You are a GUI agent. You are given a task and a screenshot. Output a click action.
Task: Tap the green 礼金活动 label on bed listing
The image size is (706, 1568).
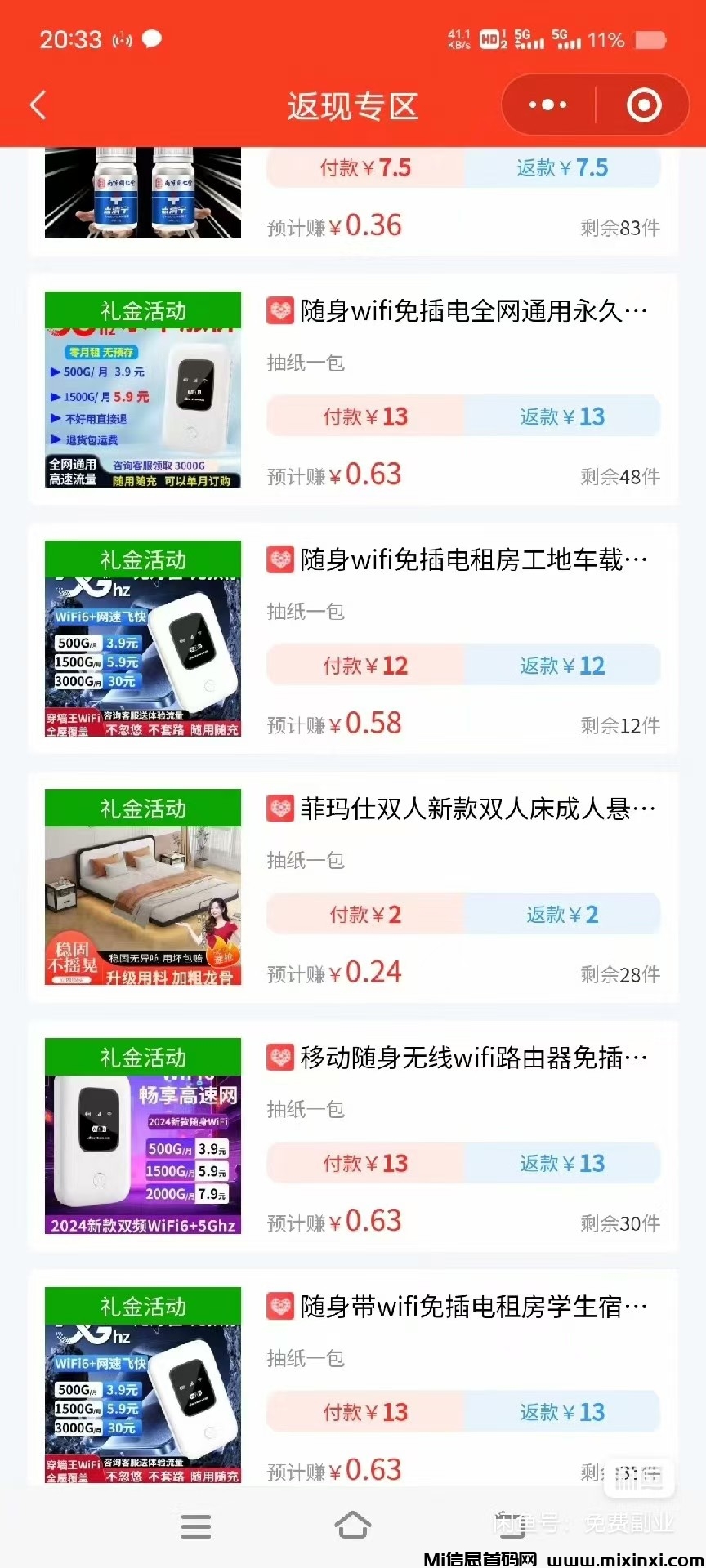coord(143,808)
